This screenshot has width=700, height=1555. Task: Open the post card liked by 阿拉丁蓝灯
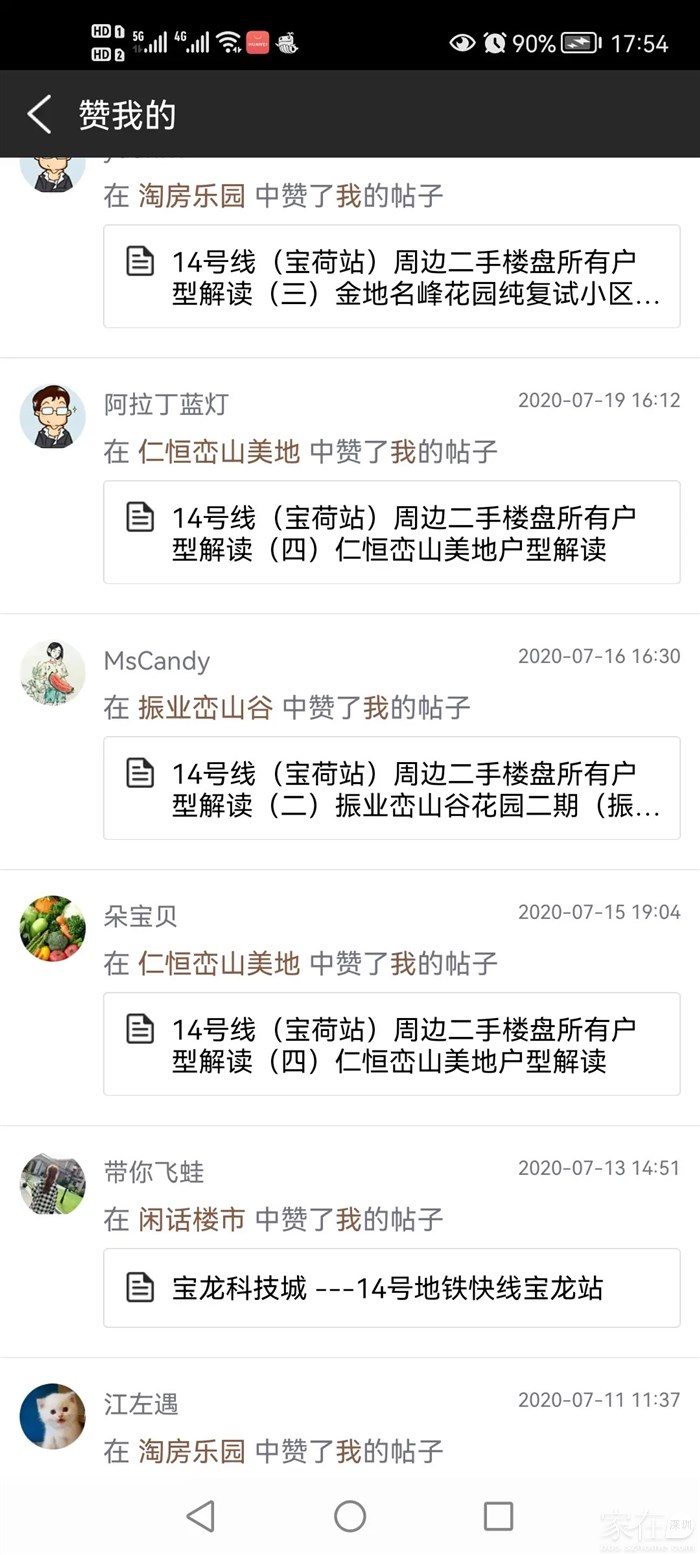coord(391,532)
